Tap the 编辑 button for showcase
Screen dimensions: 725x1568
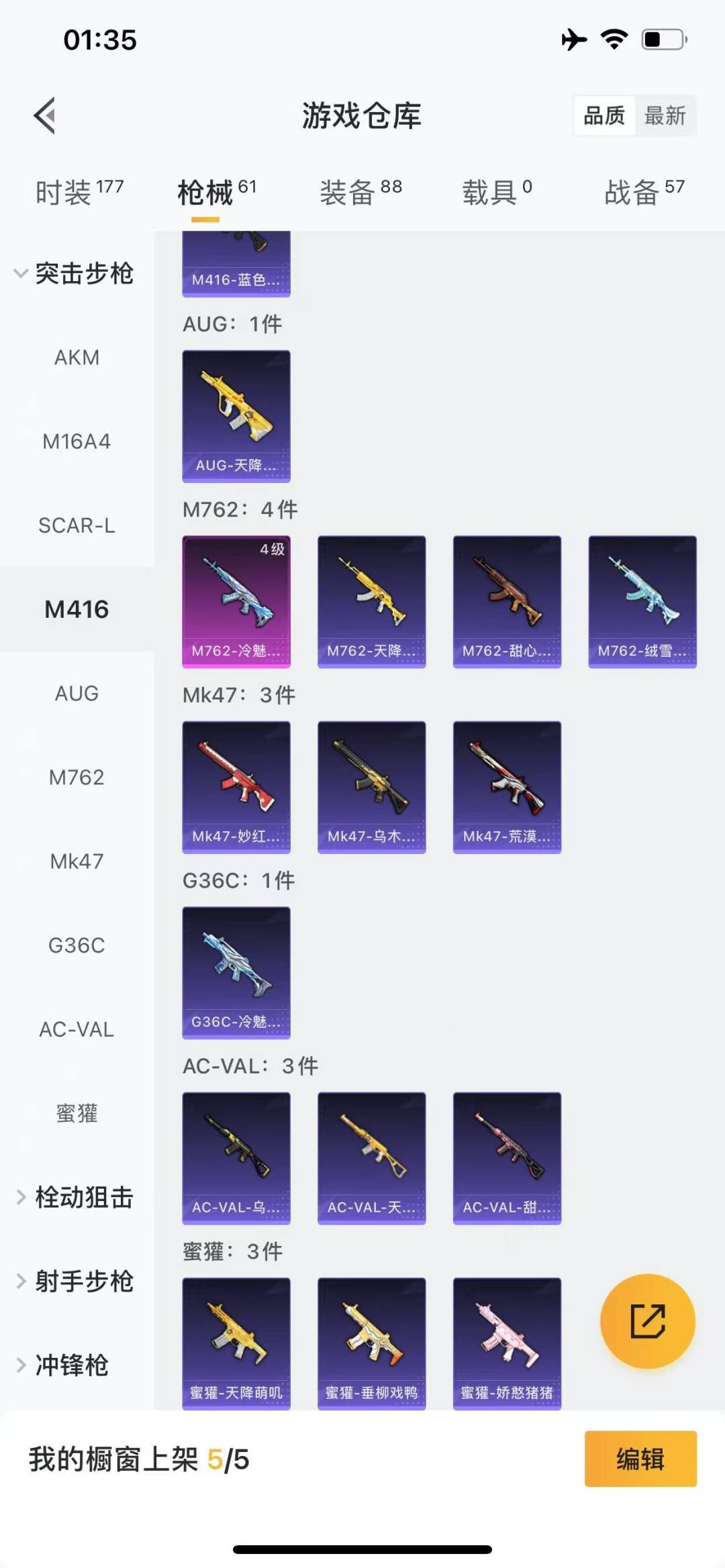640,1459
